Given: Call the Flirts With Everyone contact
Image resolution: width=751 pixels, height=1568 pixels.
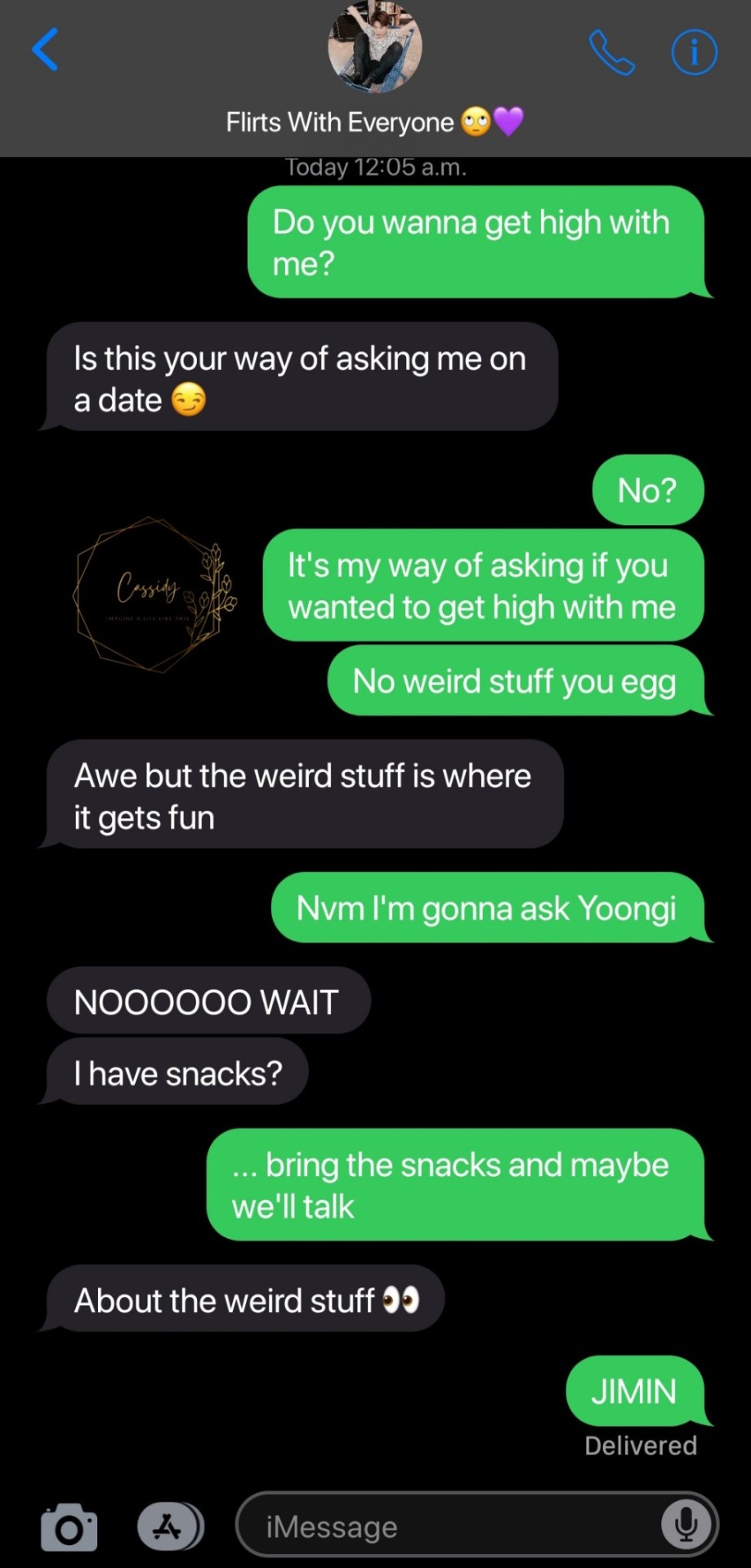Looking at the screenshot, I should coord(611,52).
